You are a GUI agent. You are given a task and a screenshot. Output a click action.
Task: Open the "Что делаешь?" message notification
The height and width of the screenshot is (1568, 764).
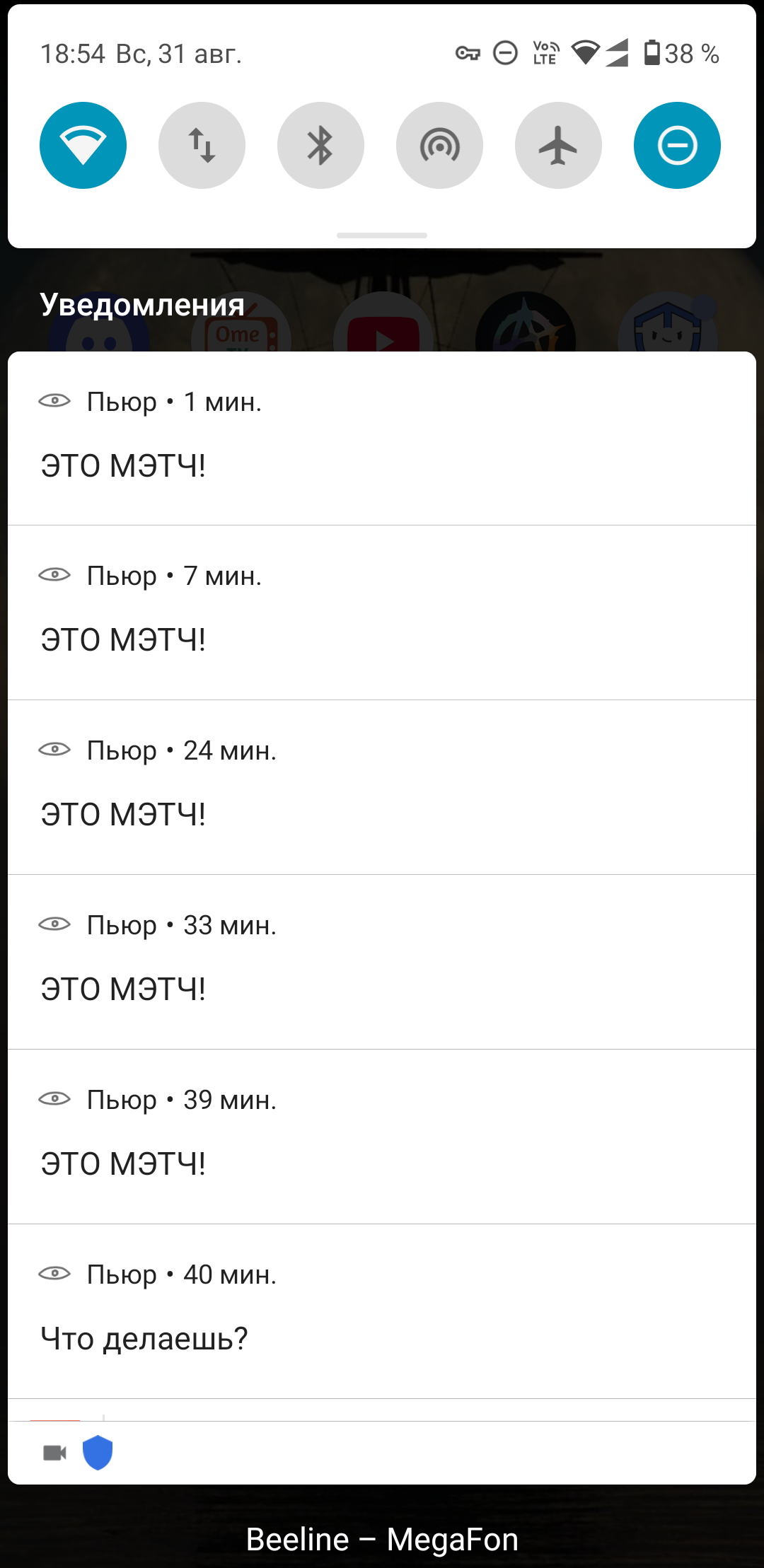click(x=382, y=1311)
